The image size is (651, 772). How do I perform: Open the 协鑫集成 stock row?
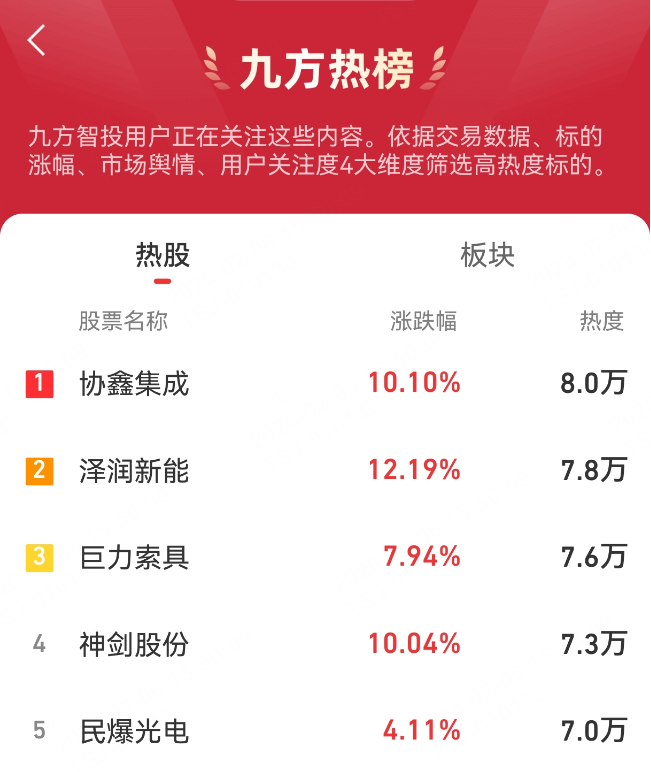pyautogui.click(x=134, y=383)
